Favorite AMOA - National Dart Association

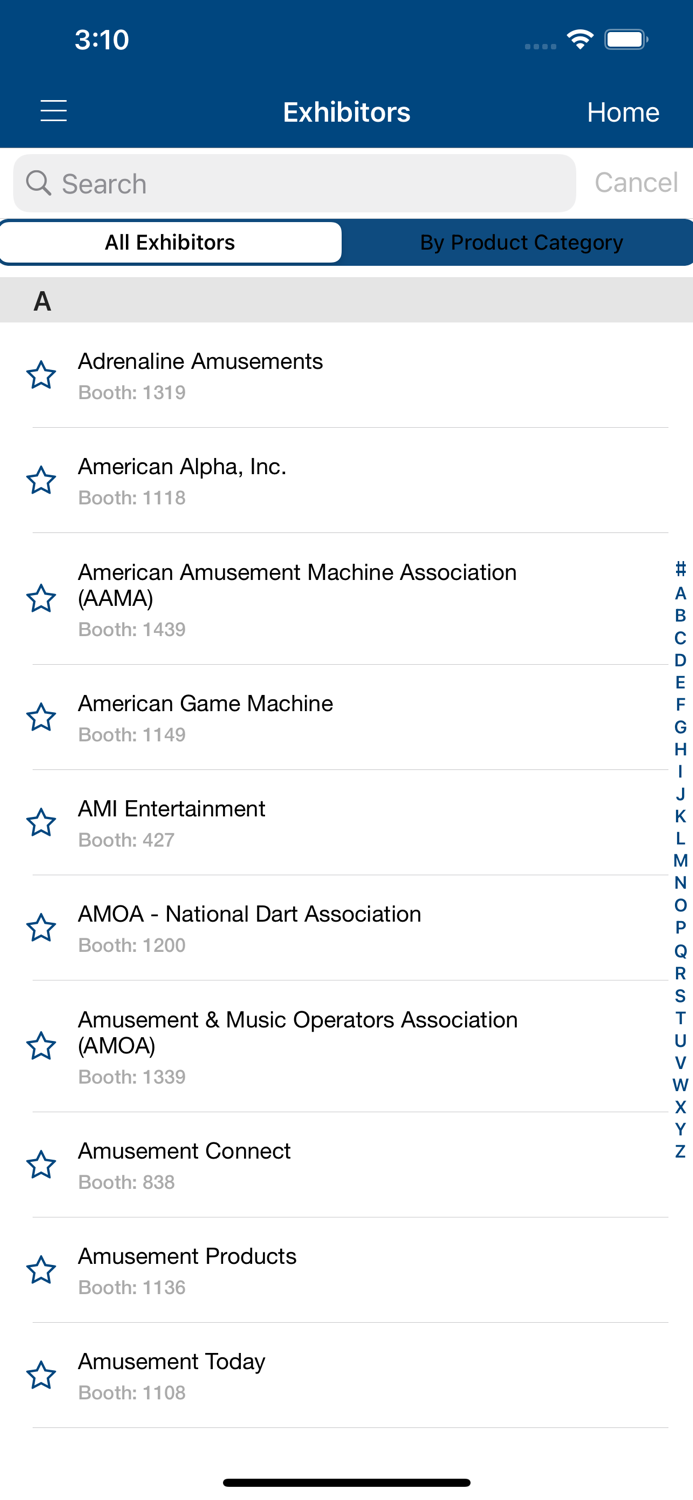[41, 928]
